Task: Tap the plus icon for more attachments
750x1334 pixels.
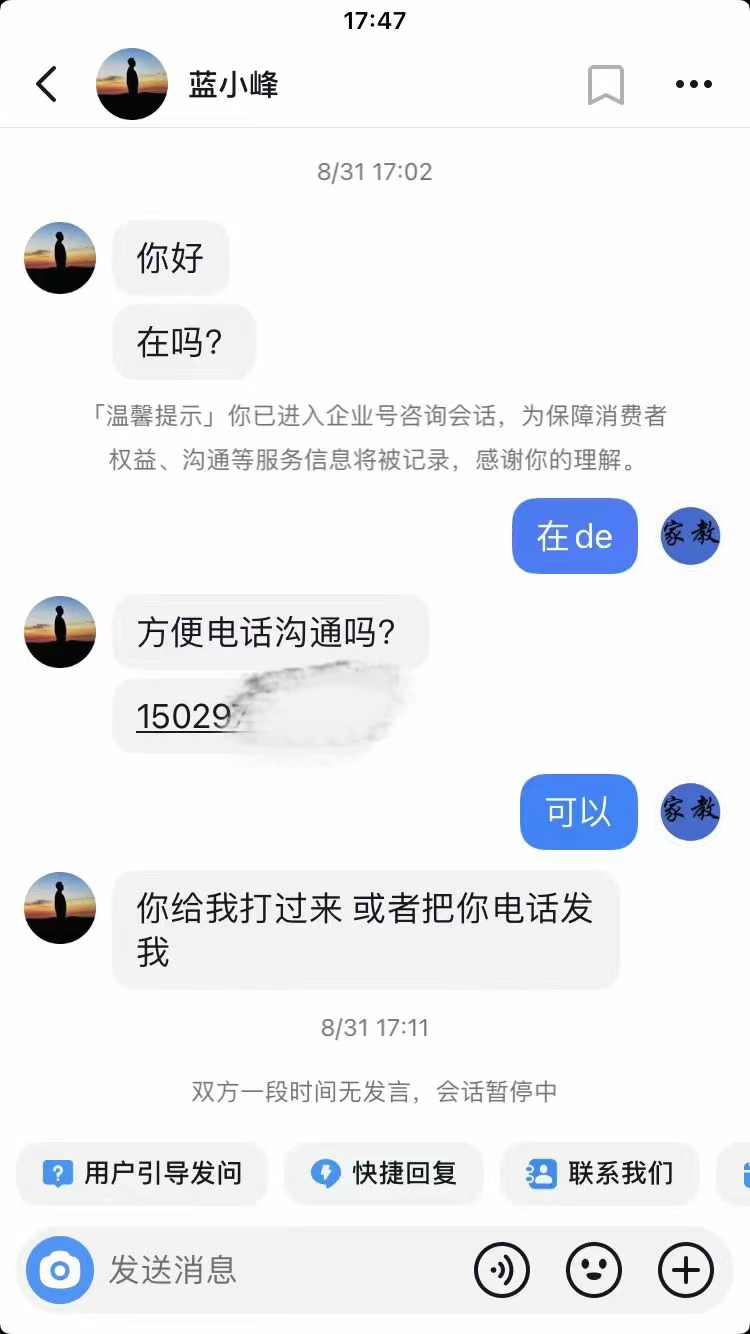Action: point(684,1270)
